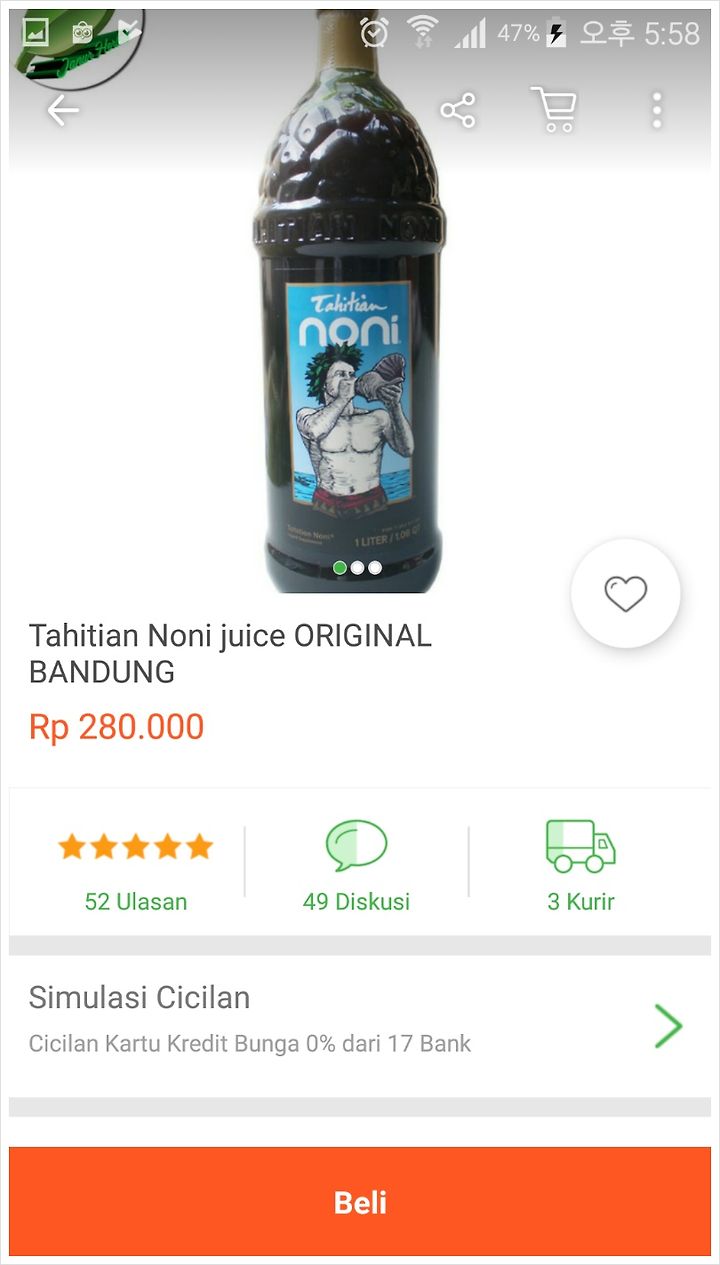Image resolution: width=720 pixels, height=1265 pixels.
Task: Open the shopping cart
Action: [x=553, y=110]
